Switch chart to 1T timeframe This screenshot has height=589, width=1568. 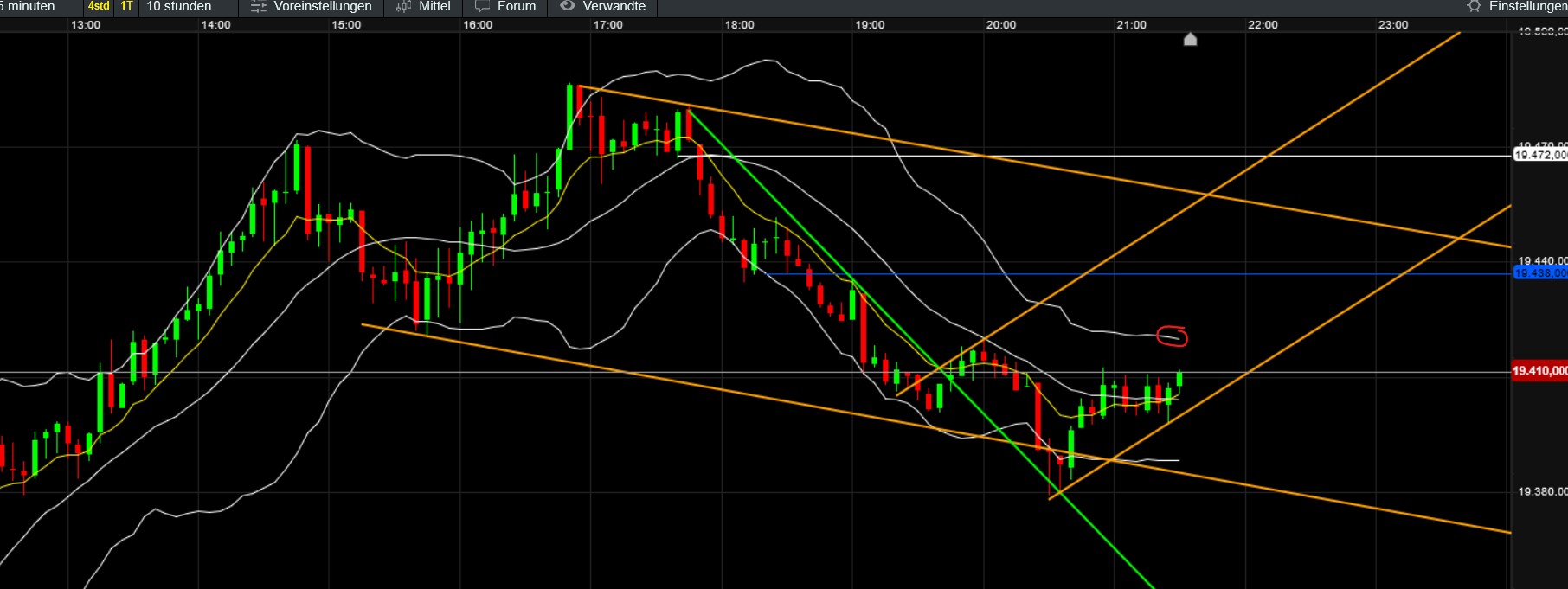click(126, 6)
